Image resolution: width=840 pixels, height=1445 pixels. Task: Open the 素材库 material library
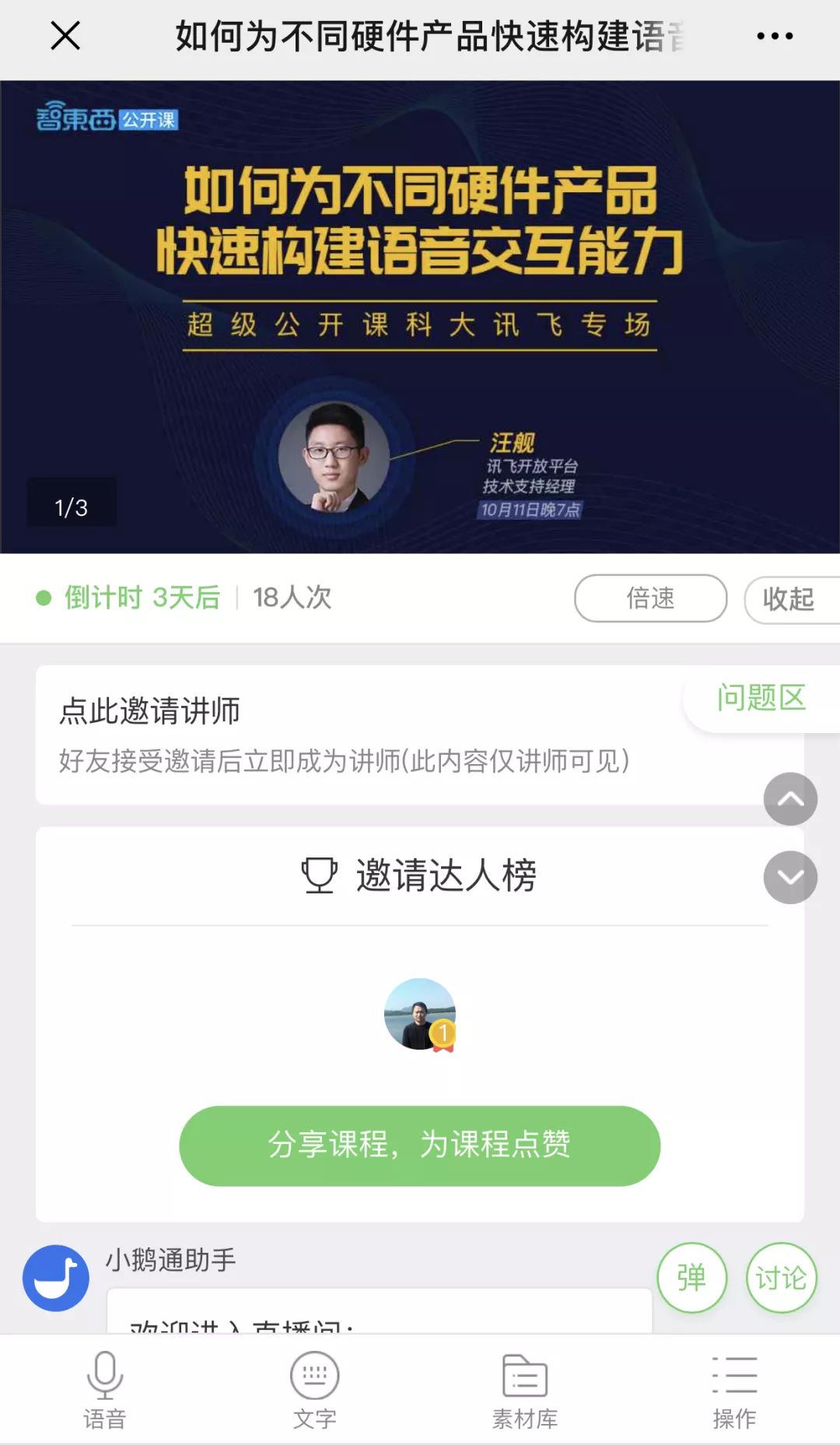pos(525,1391)
